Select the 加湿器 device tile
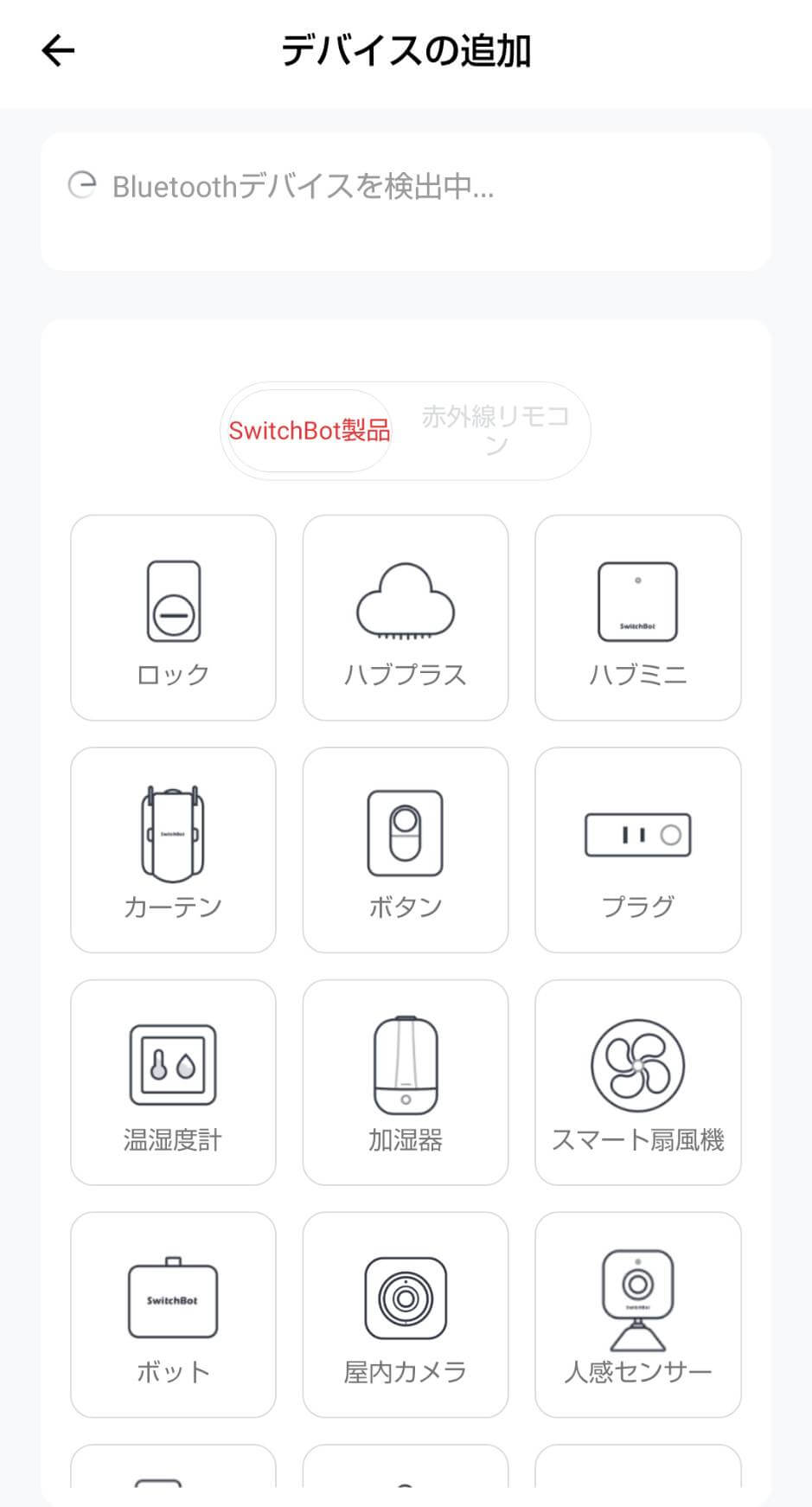812x1507 pixels. coord(405,1082)
